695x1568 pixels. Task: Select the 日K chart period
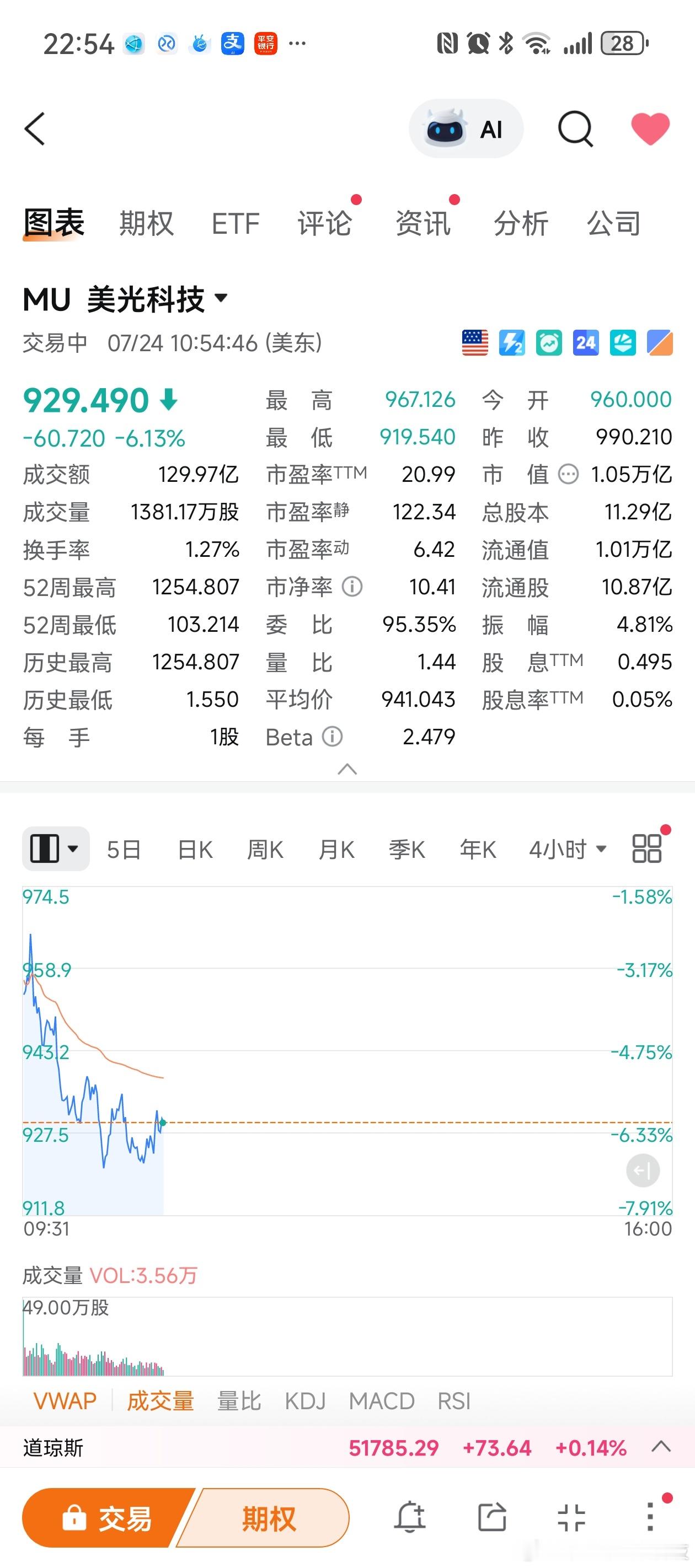(195, 849)
